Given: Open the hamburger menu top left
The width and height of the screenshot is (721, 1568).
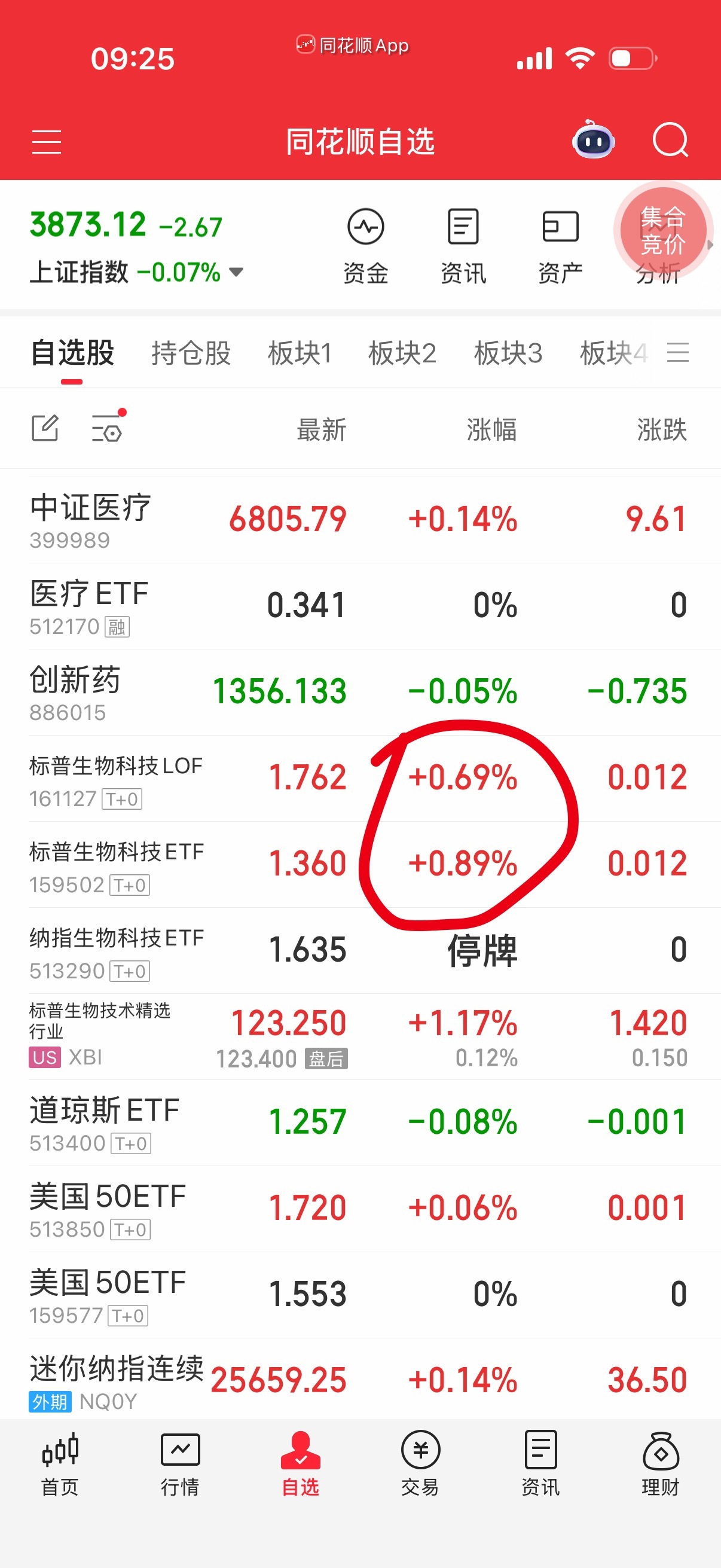Looking at the screenshot, I should click(46, 141).
